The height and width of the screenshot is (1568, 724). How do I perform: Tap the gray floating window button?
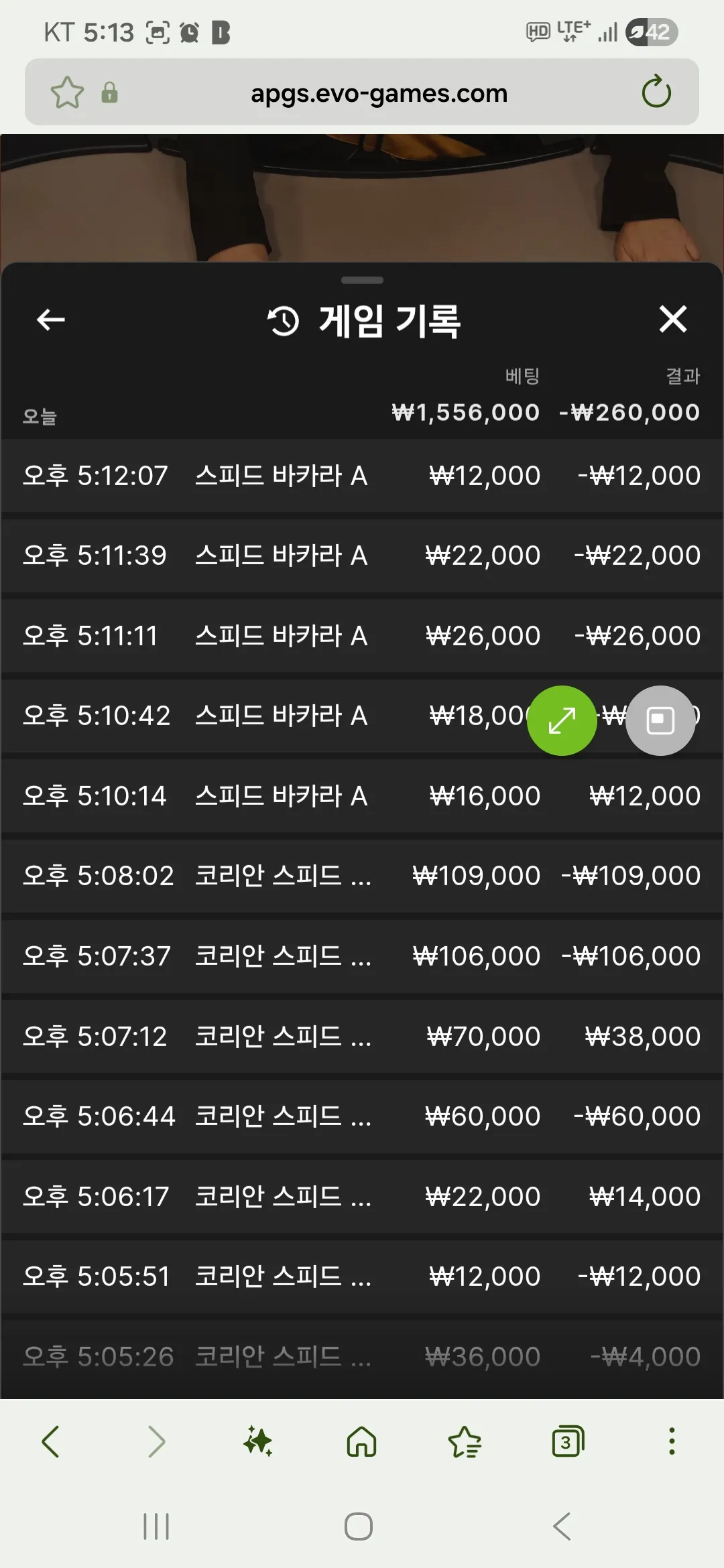pos(660,720)
